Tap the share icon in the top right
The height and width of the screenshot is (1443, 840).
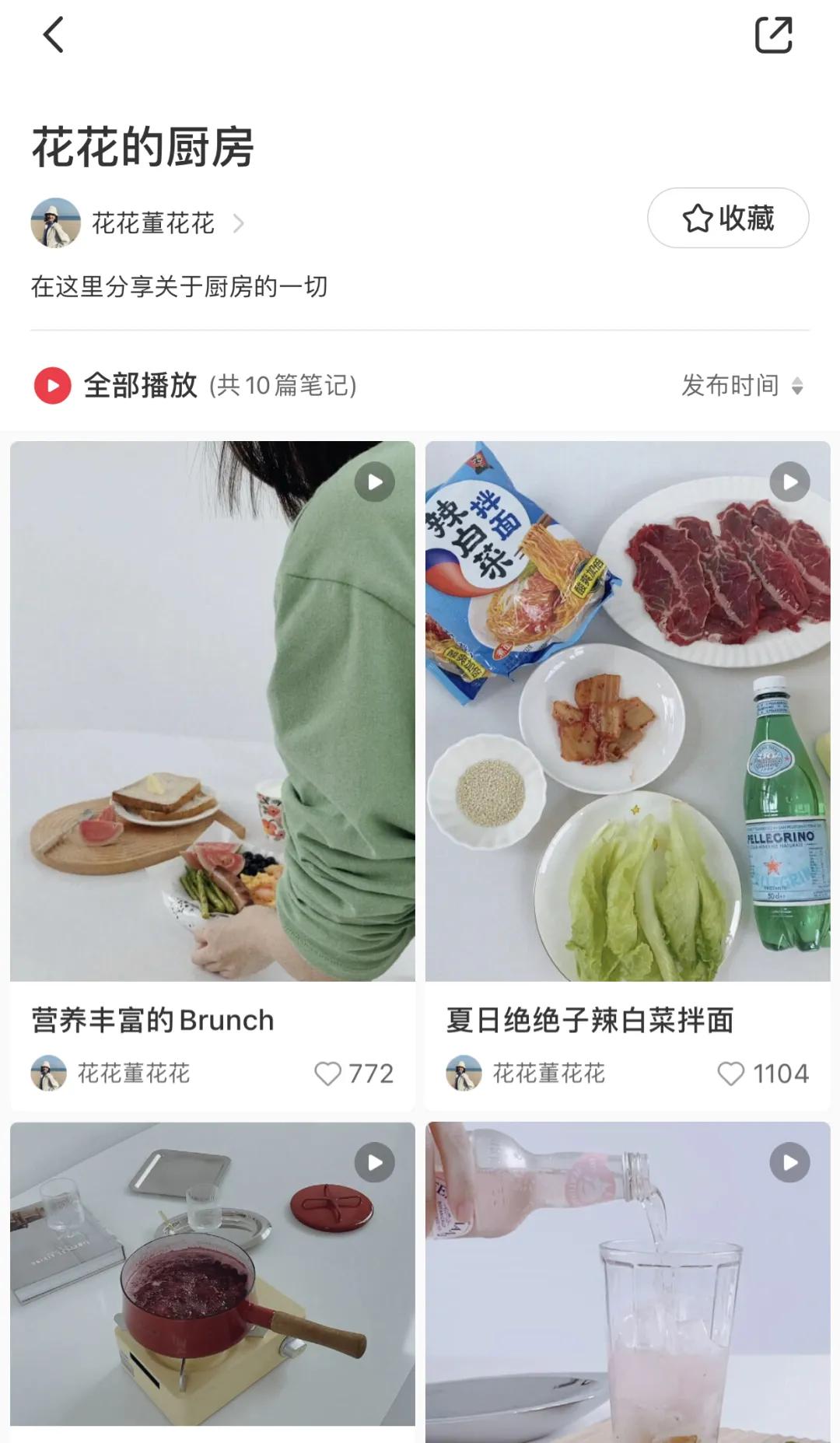[x=775, y=37]
